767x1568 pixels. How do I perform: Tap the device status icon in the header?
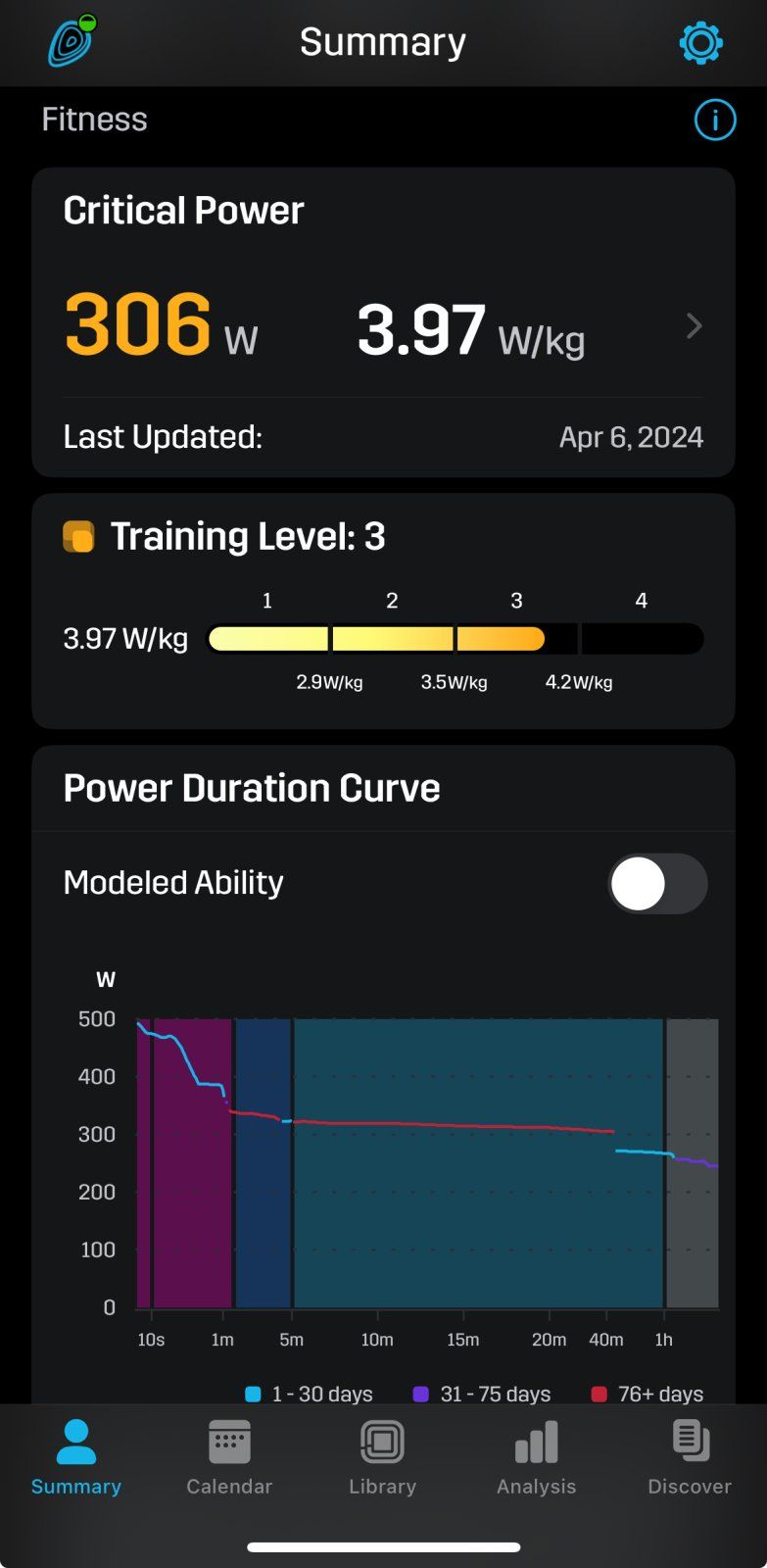[x=72, y=41]
